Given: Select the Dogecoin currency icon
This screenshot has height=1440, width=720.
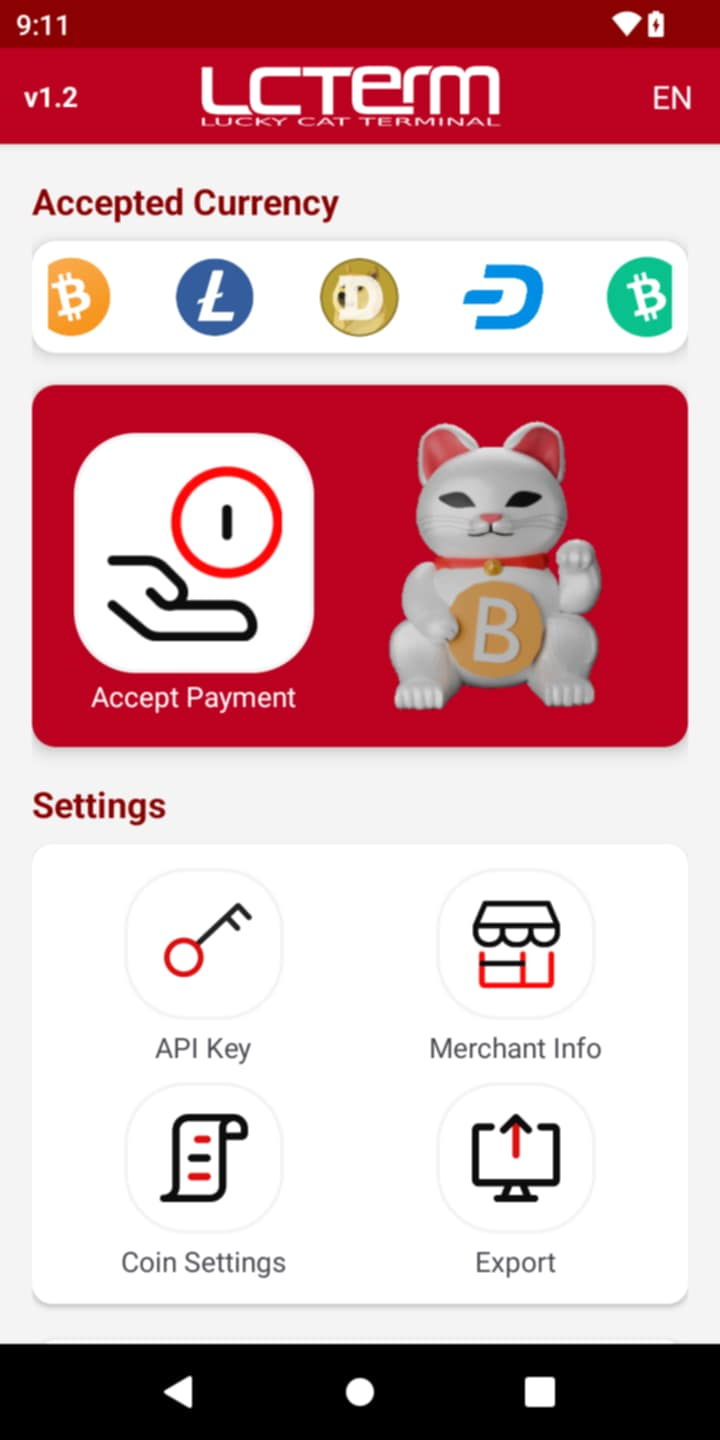Looking at the screenshot, I should 359,297.
